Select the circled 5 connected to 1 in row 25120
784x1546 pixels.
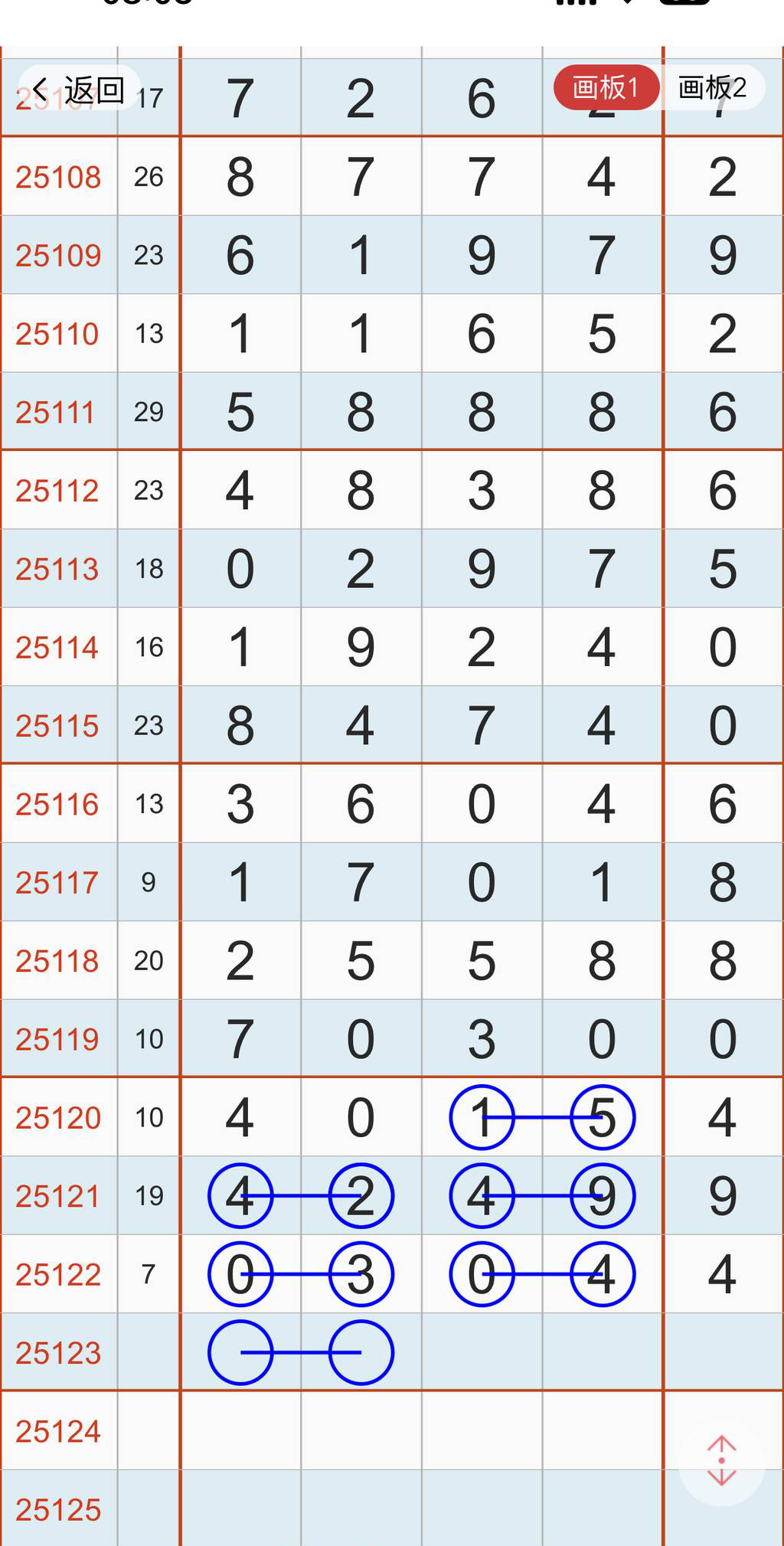(x=602, y=1118)
